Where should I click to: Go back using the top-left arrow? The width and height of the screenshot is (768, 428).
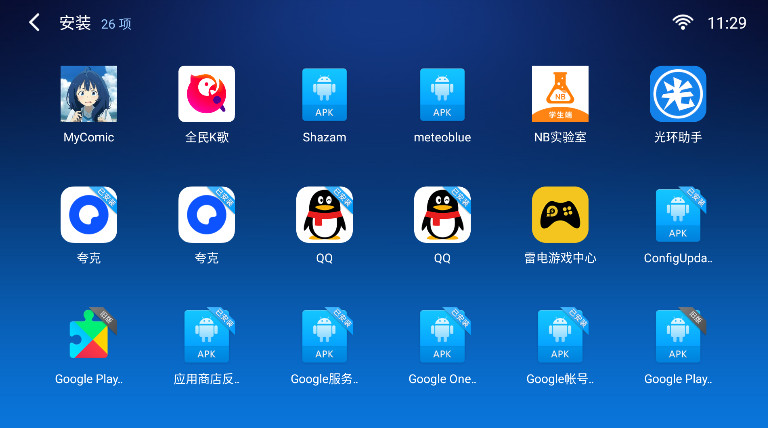tap(34, 23)
